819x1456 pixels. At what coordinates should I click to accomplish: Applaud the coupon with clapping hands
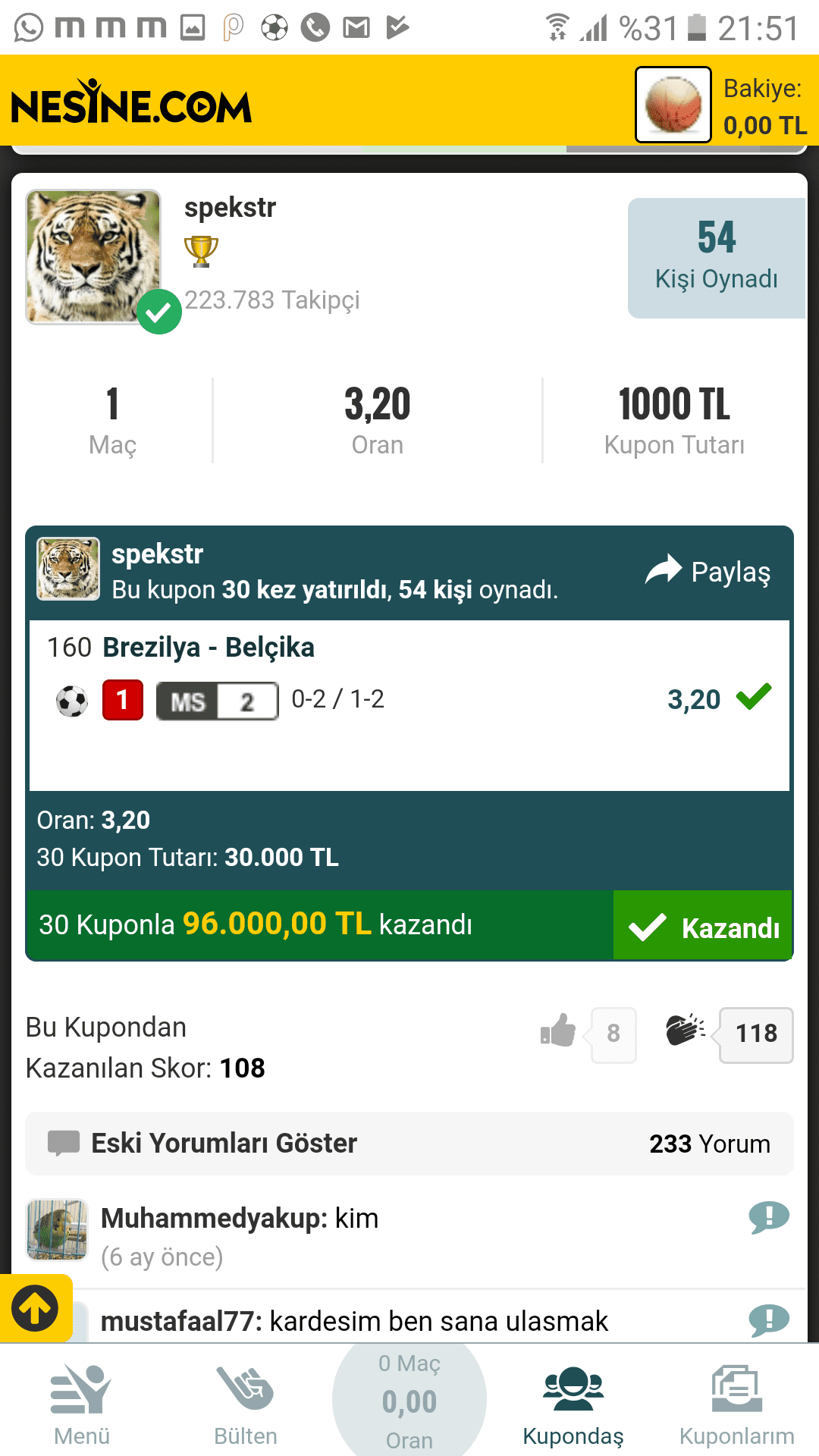pyautogui.click(x=686, y=1031)
